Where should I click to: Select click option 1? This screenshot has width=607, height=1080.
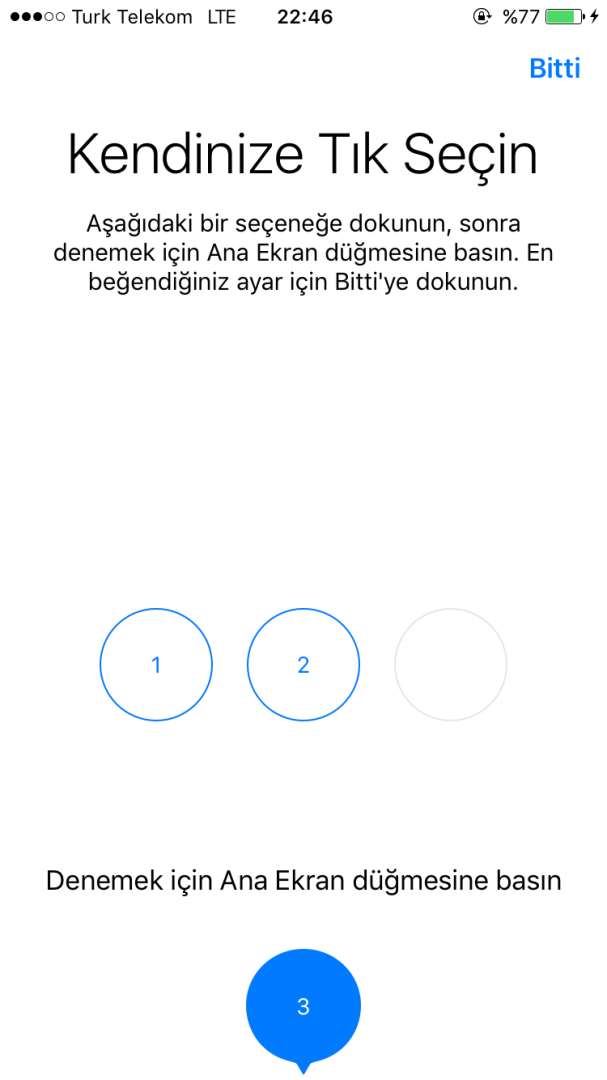pos(156,665)
